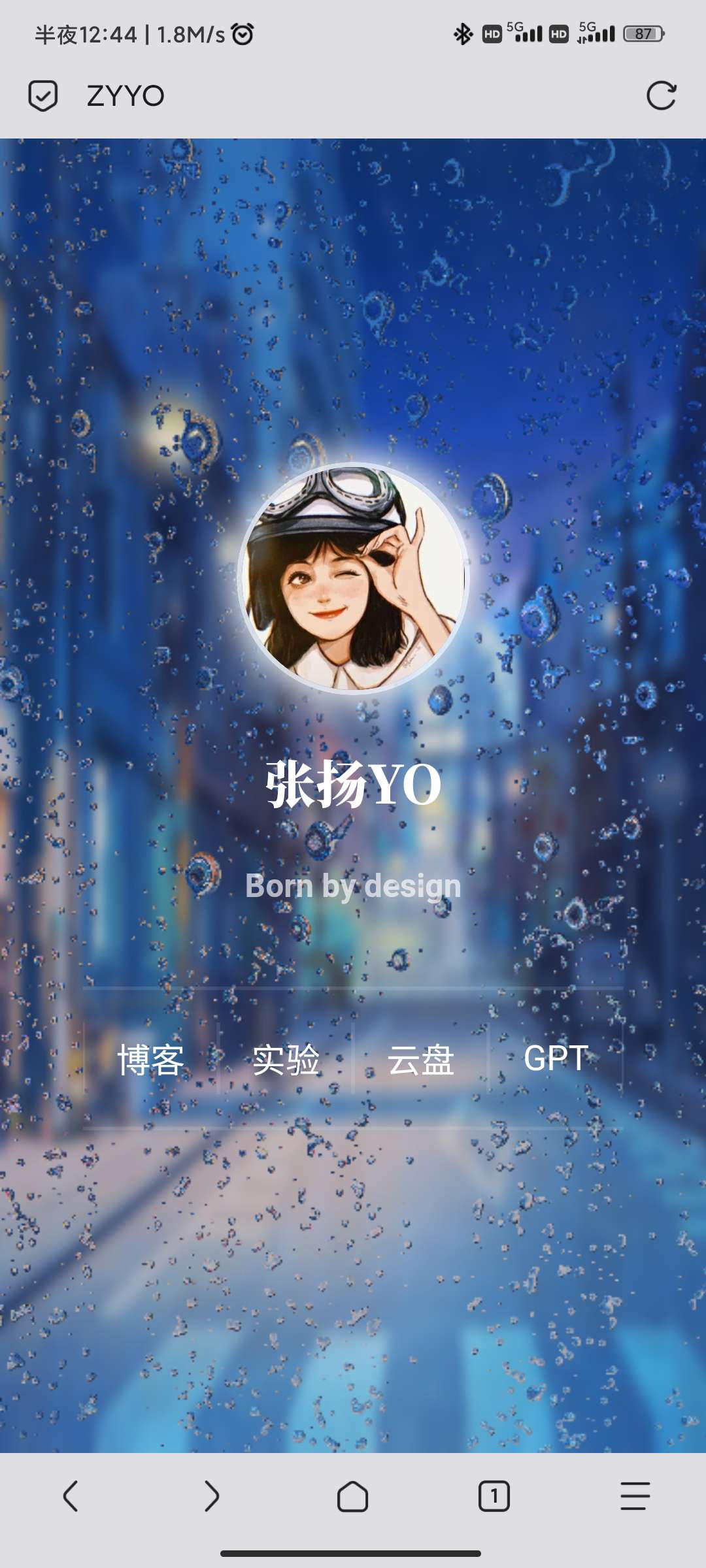Go forward to the next page

coord(212,1496)
